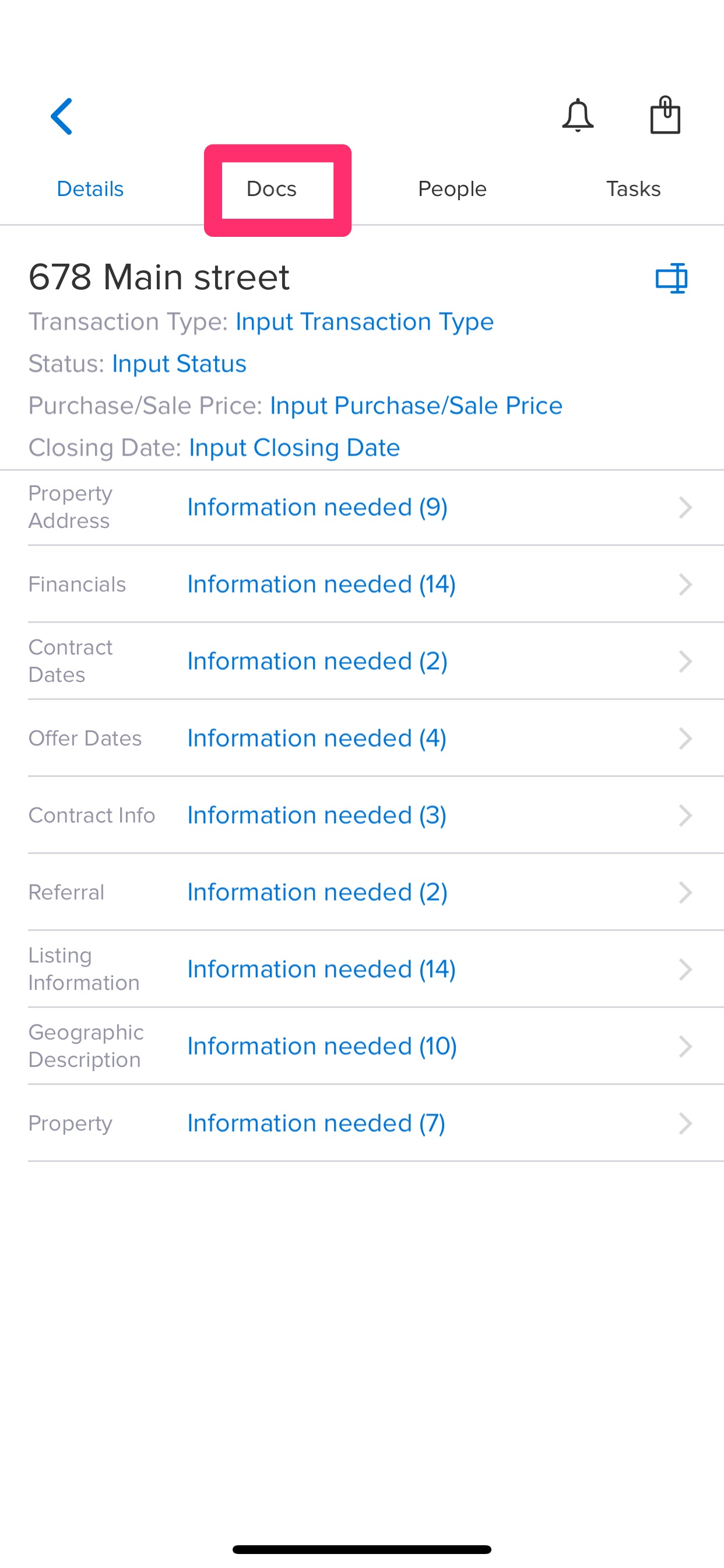The height and width of the screenshot is (1568, 724).
Task: Open the Listing Information row
Action: (x=375, y=969)
